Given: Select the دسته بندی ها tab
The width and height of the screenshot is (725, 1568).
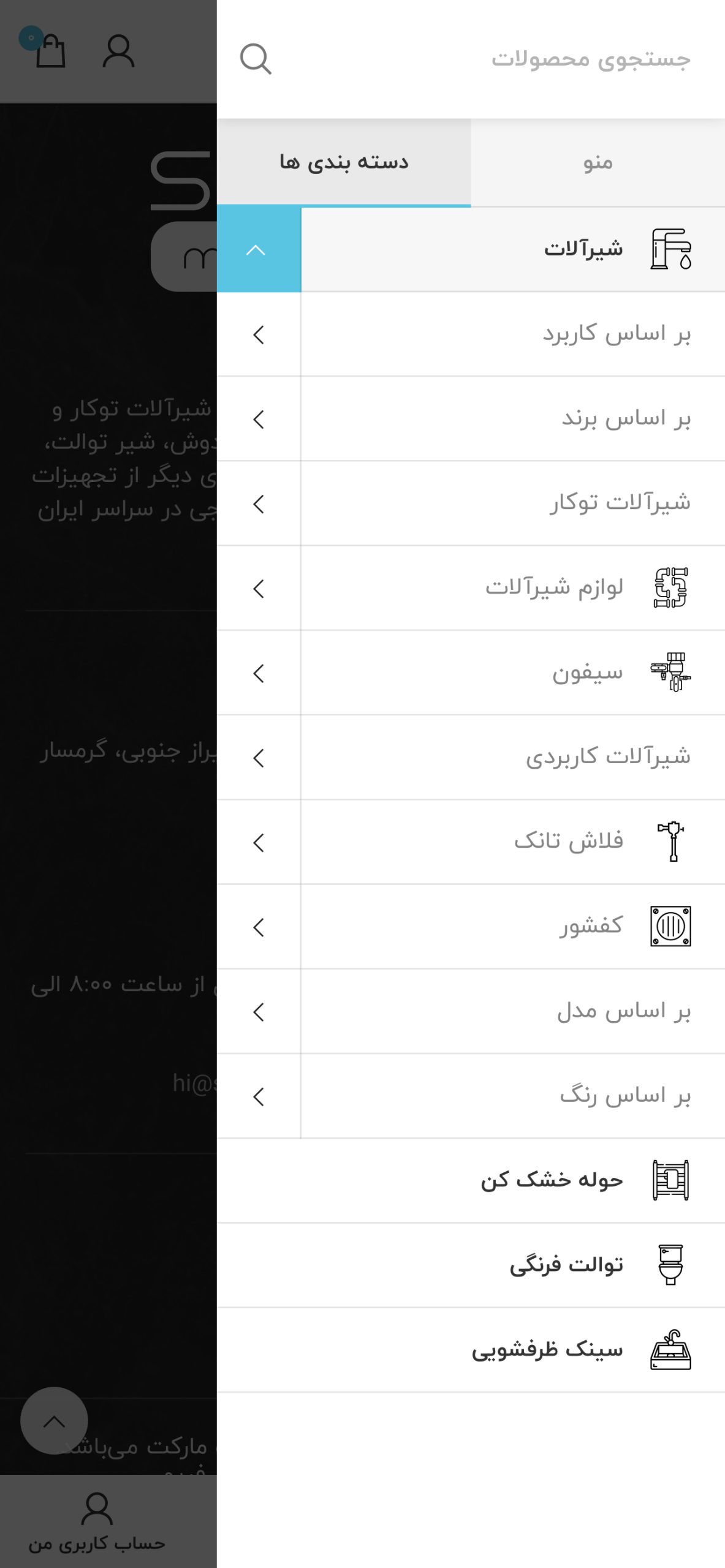Looking at the screenshot, I should (x=344, y=162).
